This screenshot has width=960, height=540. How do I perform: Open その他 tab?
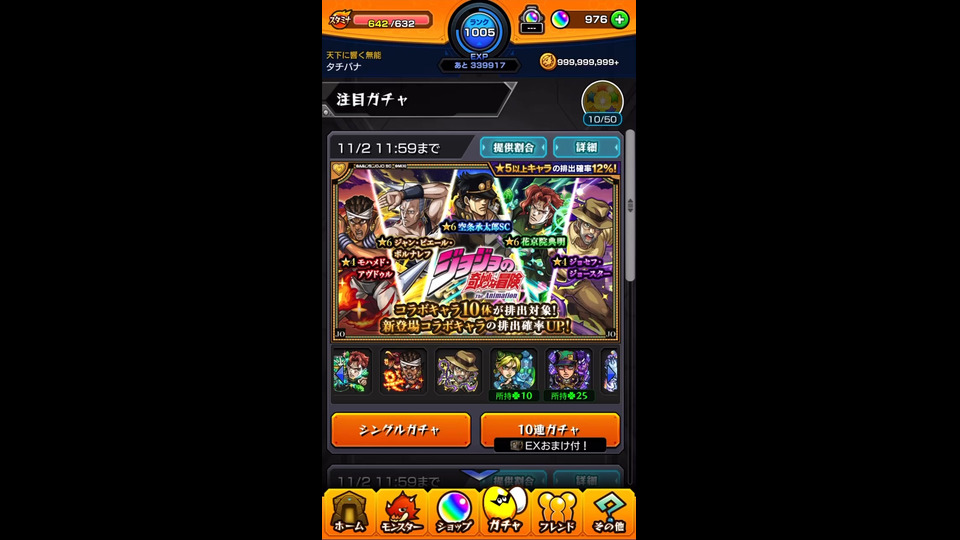(608, 513)
